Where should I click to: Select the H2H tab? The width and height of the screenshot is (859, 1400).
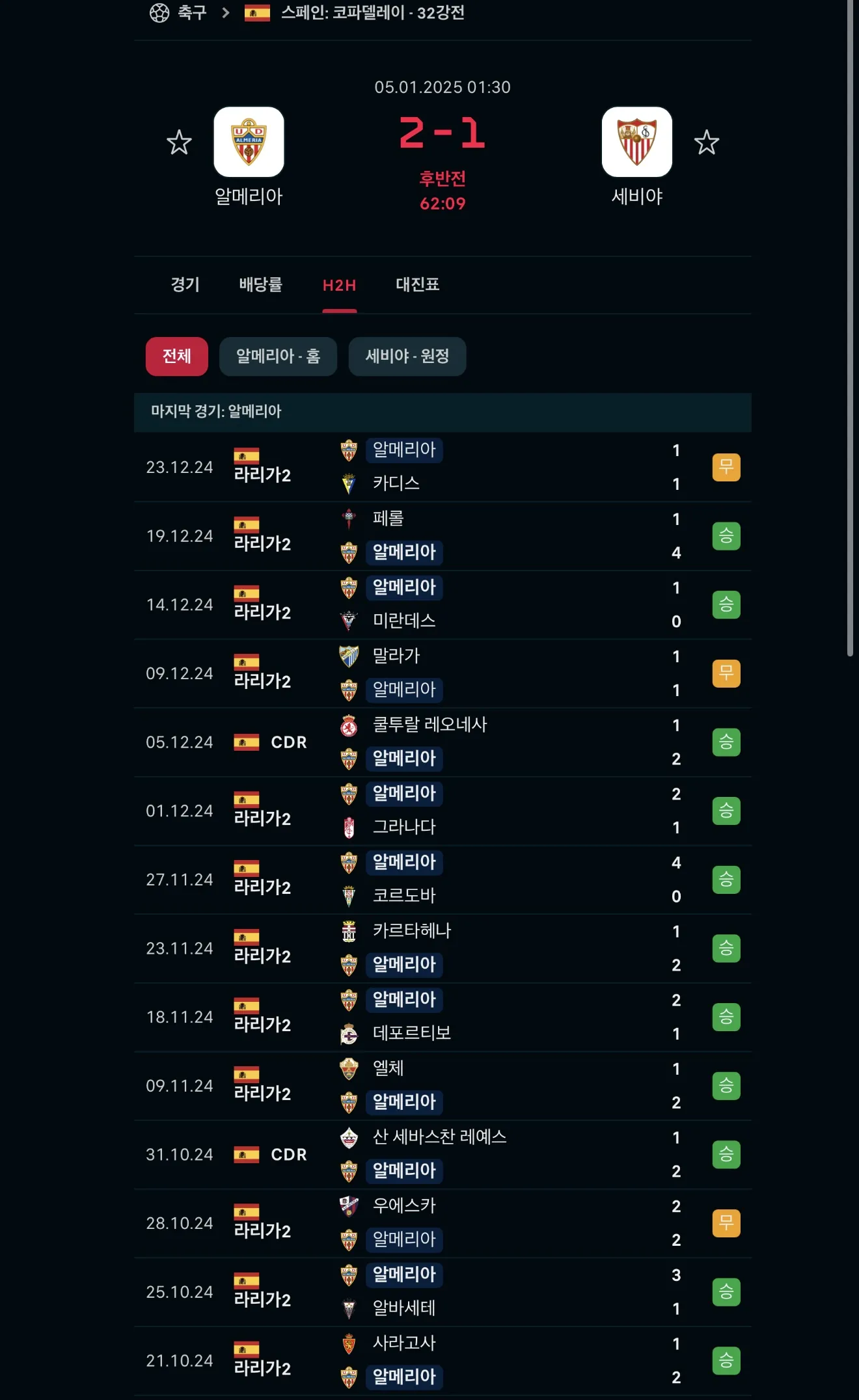point(339,285)
